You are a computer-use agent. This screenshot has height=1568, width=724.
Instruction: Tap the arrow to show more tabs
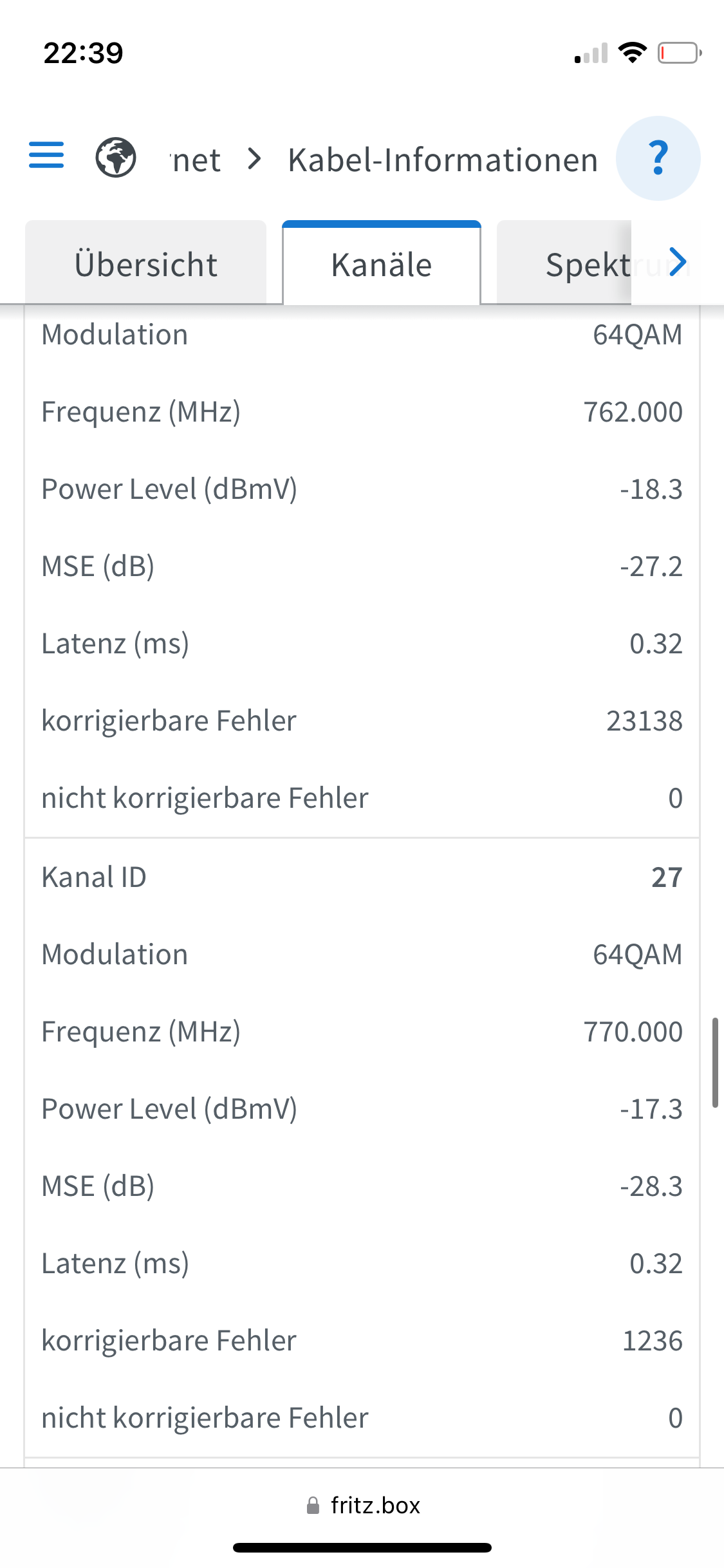click(x=678, y=263)
